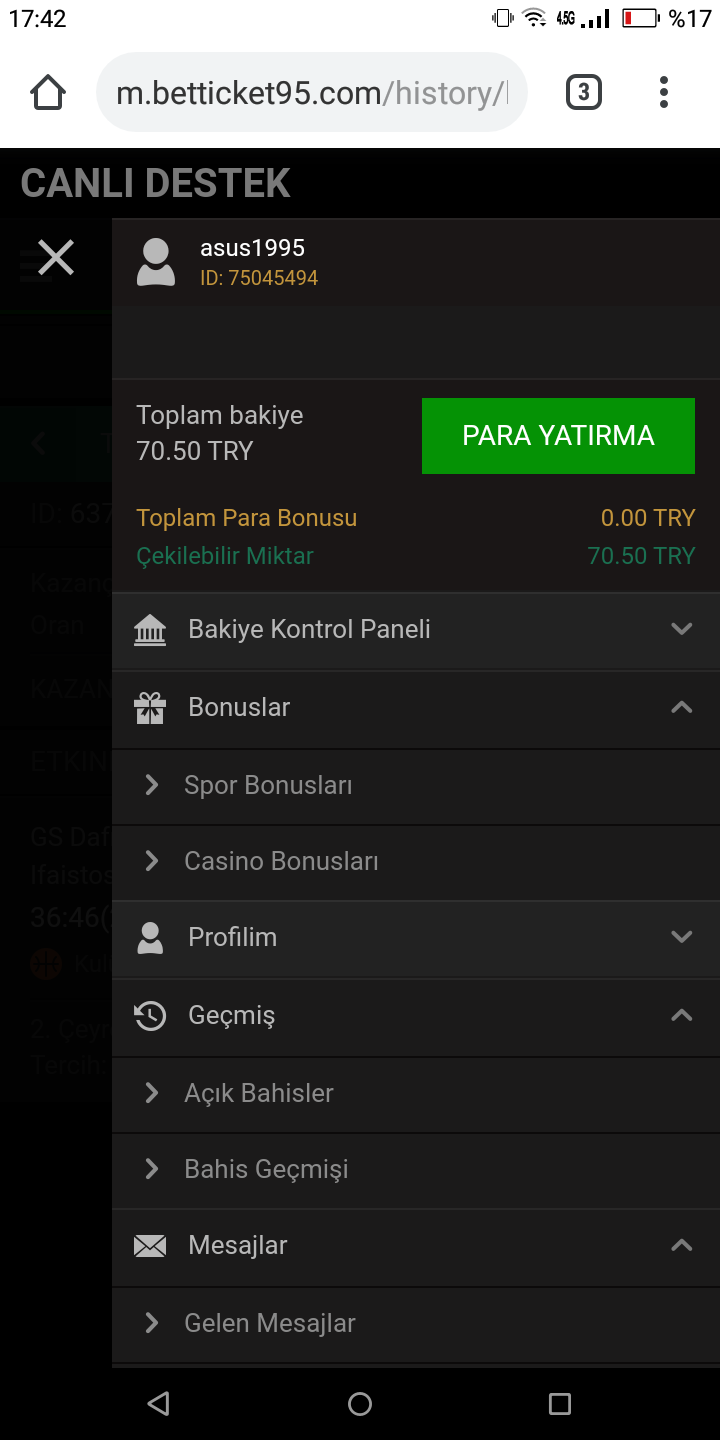Expand Bakiye Kontrol Paneli section
The image size is (720, 1440).
click(x=416, y=630)
